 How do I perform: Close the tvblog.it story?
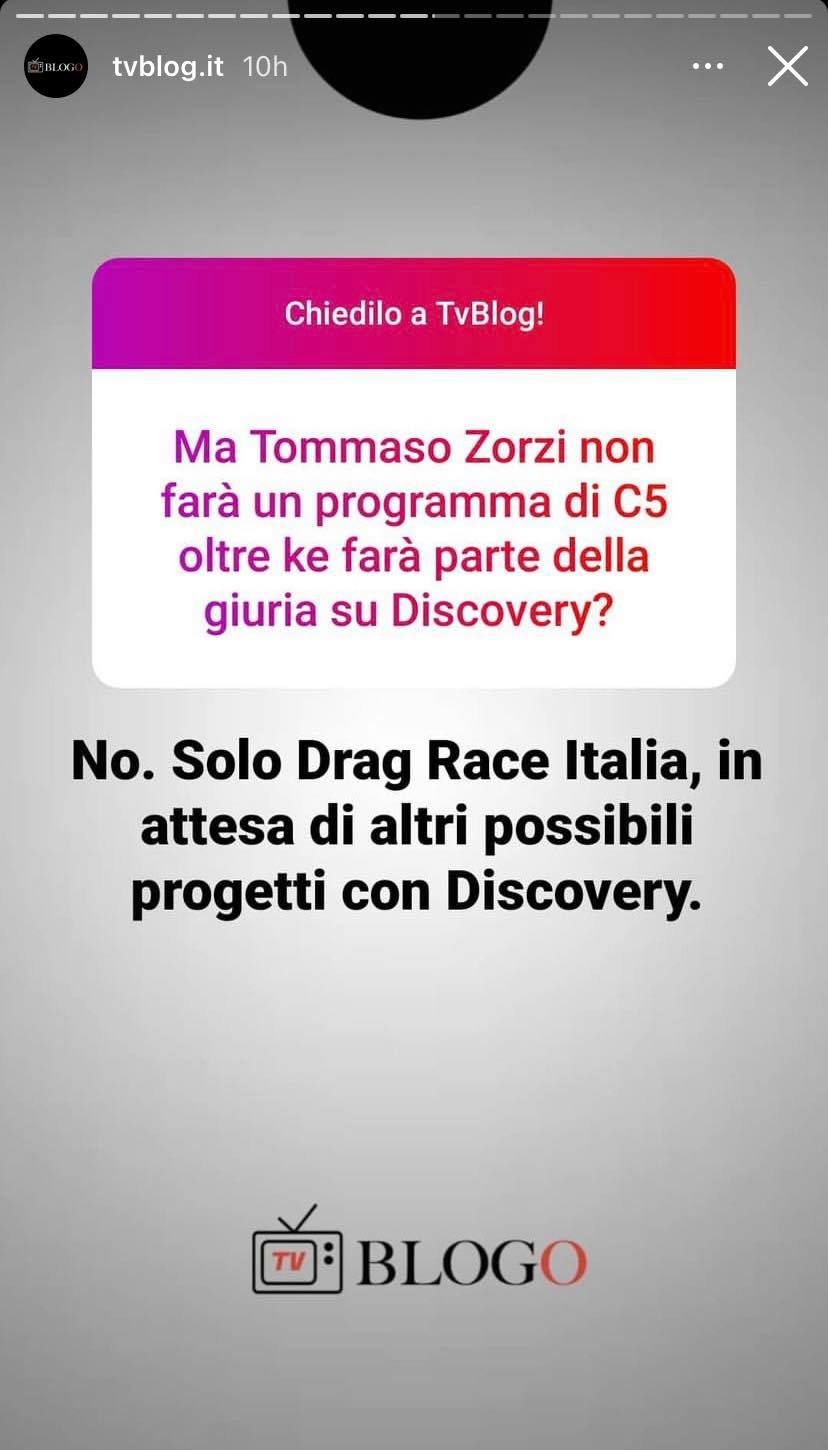click(787, 67)
